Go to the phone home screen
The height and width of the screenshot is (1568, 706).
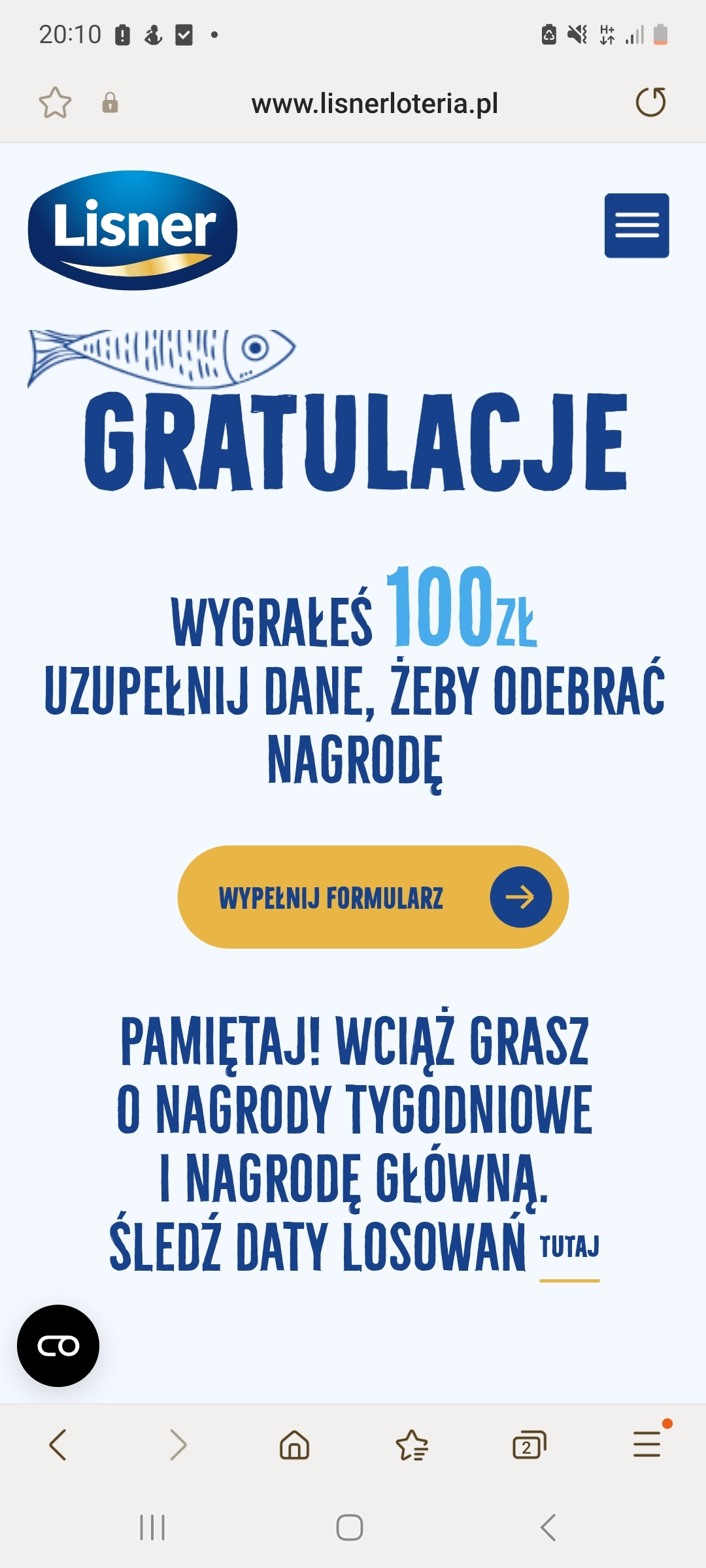[x=350, y=1527]
